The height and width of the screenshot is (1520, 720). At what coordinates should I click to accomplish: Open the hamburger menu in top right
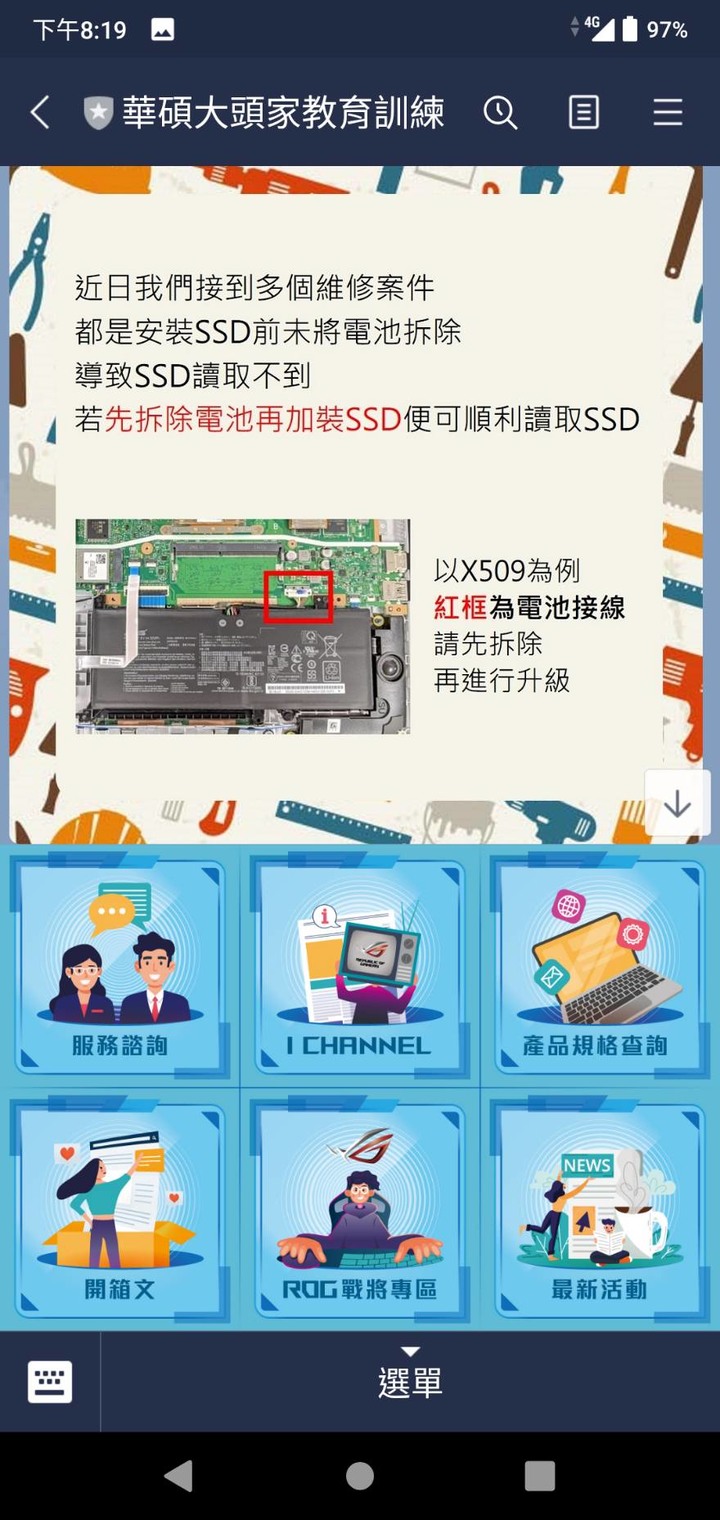[667, 112]
